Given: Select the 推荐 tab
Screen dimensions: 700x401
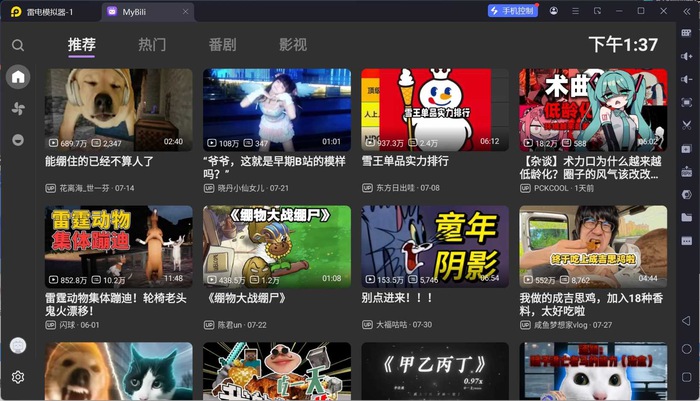Looking at the screenshot, I should pos(82,45).
